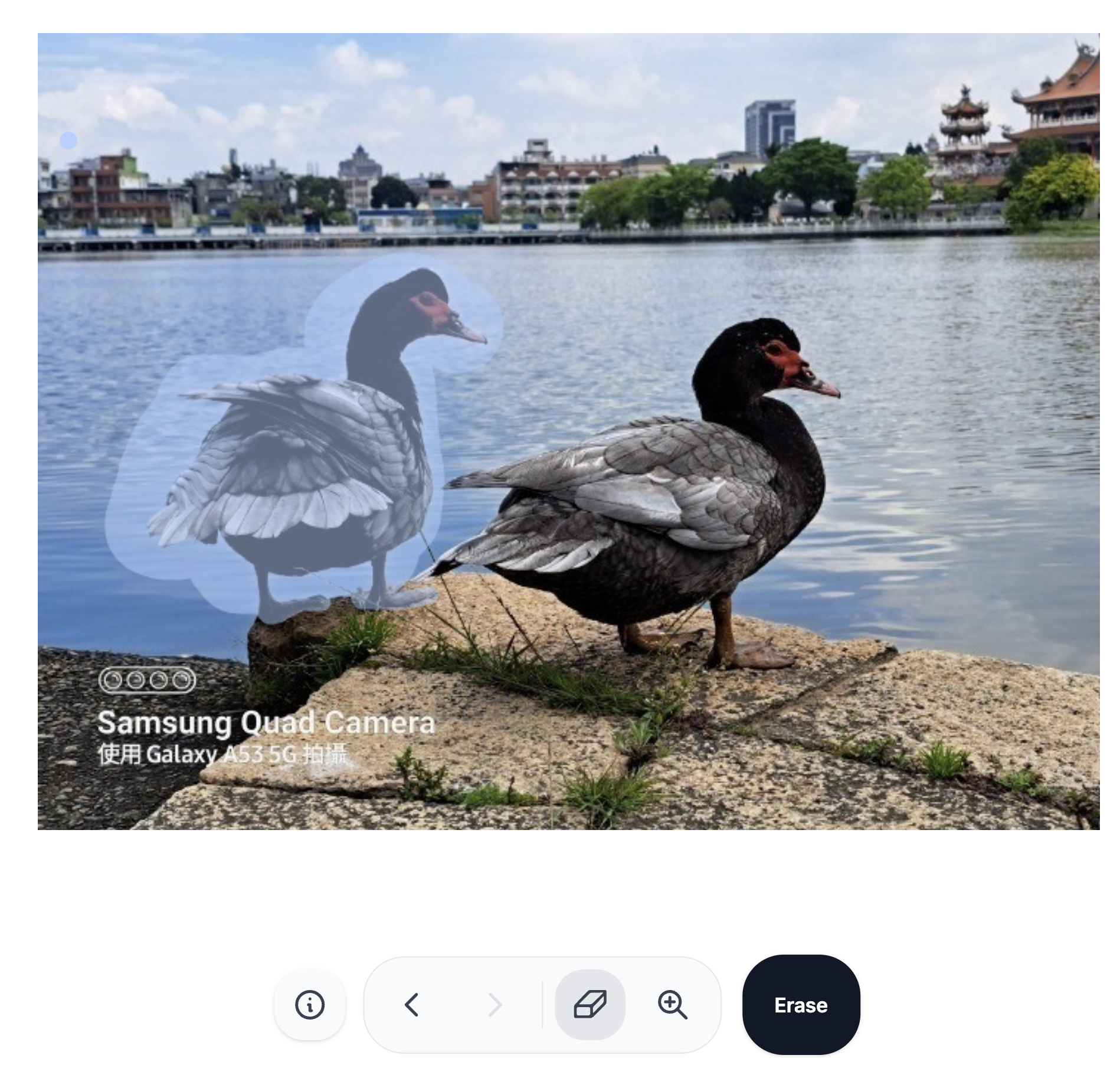The image size is (1120, 1065).
Task: Open the info button
Action: [310, 1004]
